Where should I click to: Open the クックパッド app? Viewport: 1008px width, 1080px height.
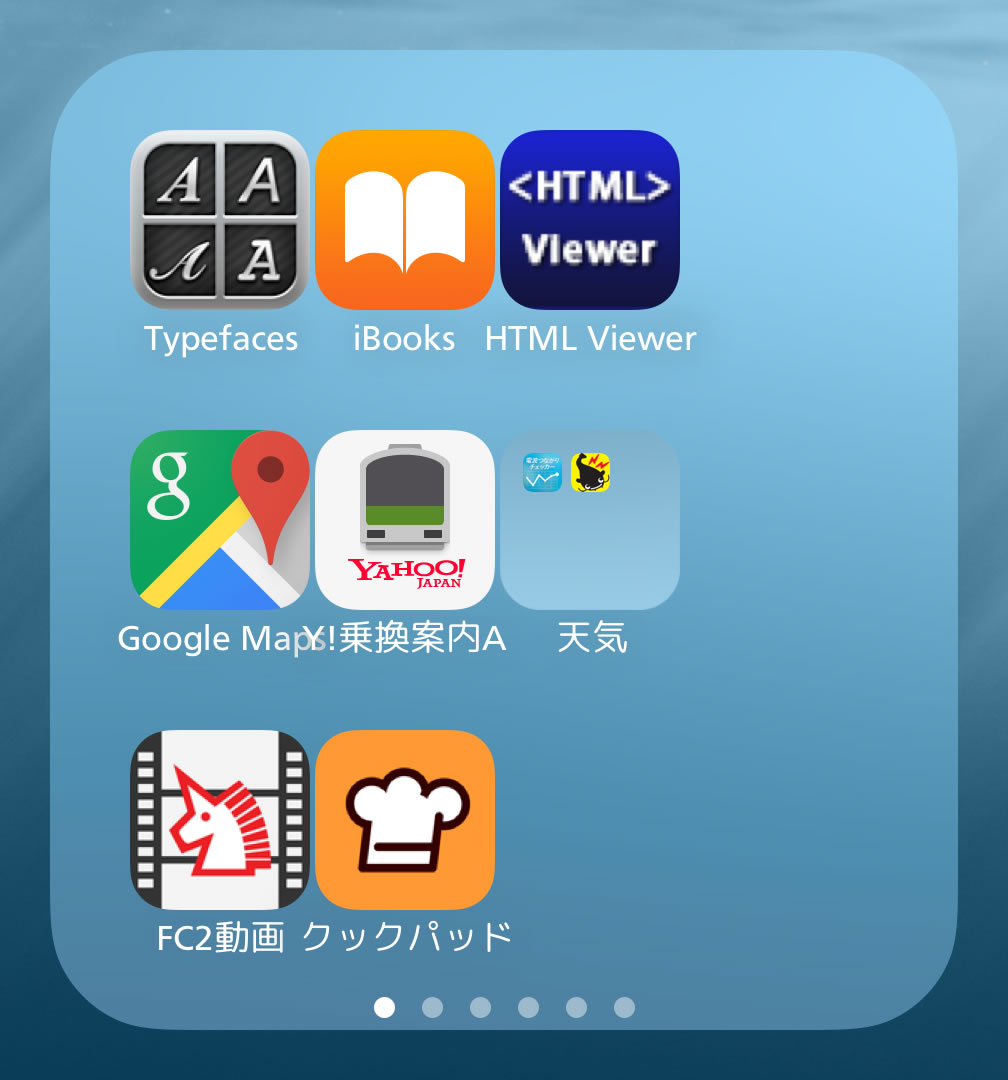coord(405,820)
